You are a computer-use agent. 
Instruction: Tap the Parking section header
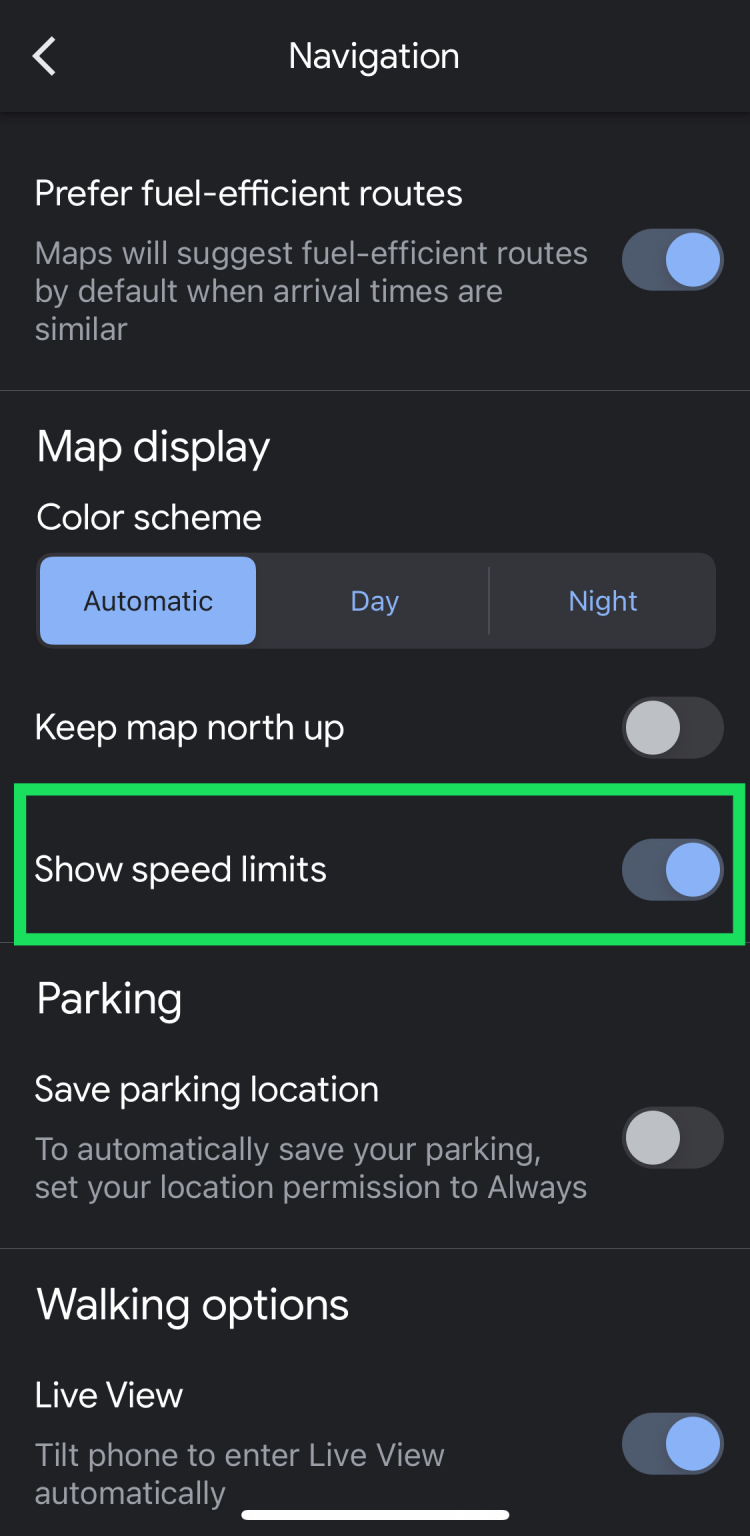pos(108,998)
